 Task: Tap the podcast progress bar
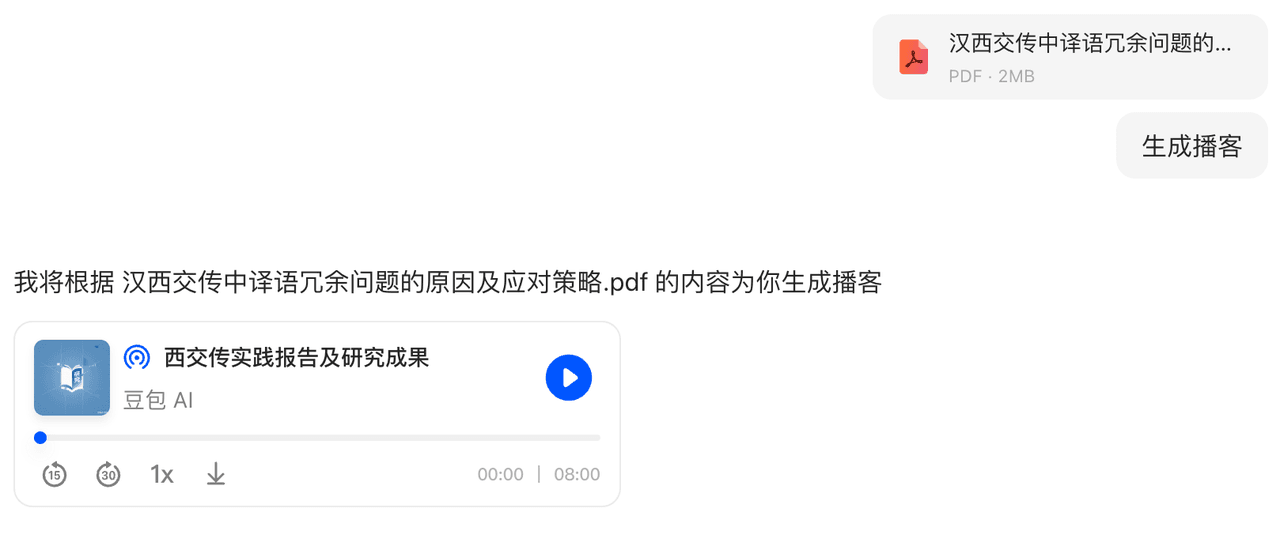(320, 438)
